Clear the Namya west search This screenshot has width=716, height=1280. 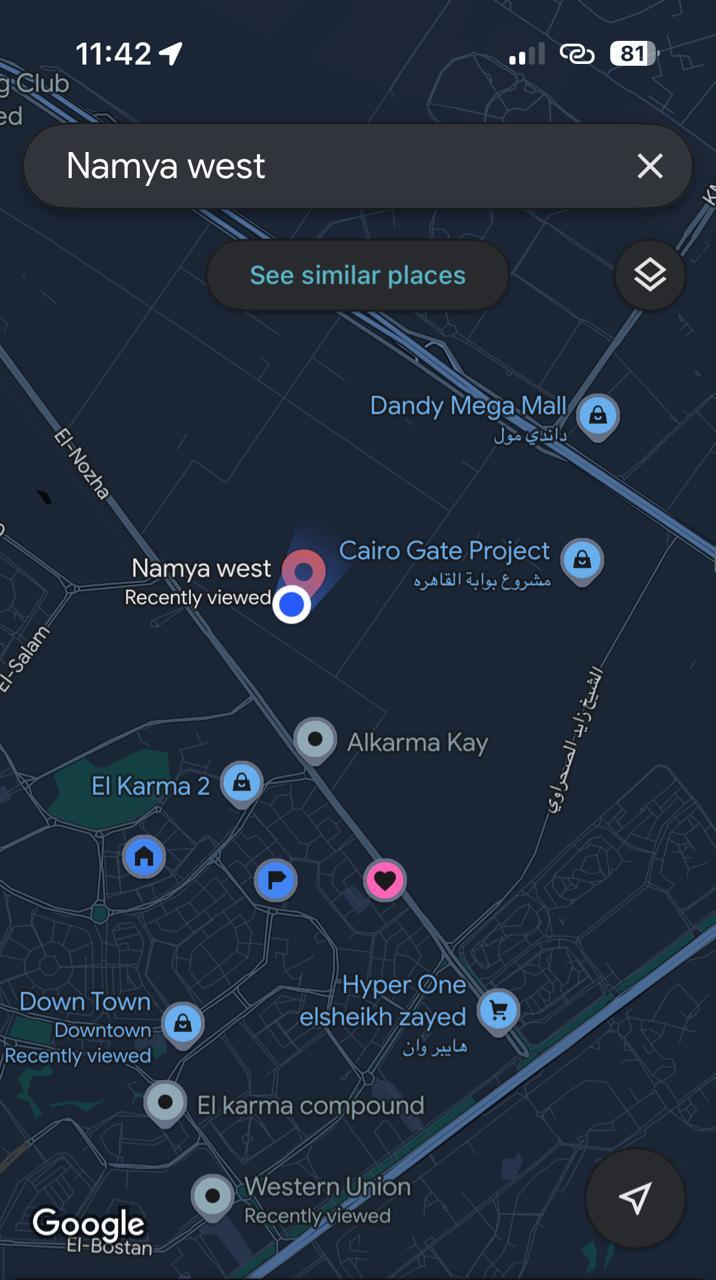coord(650,166)
